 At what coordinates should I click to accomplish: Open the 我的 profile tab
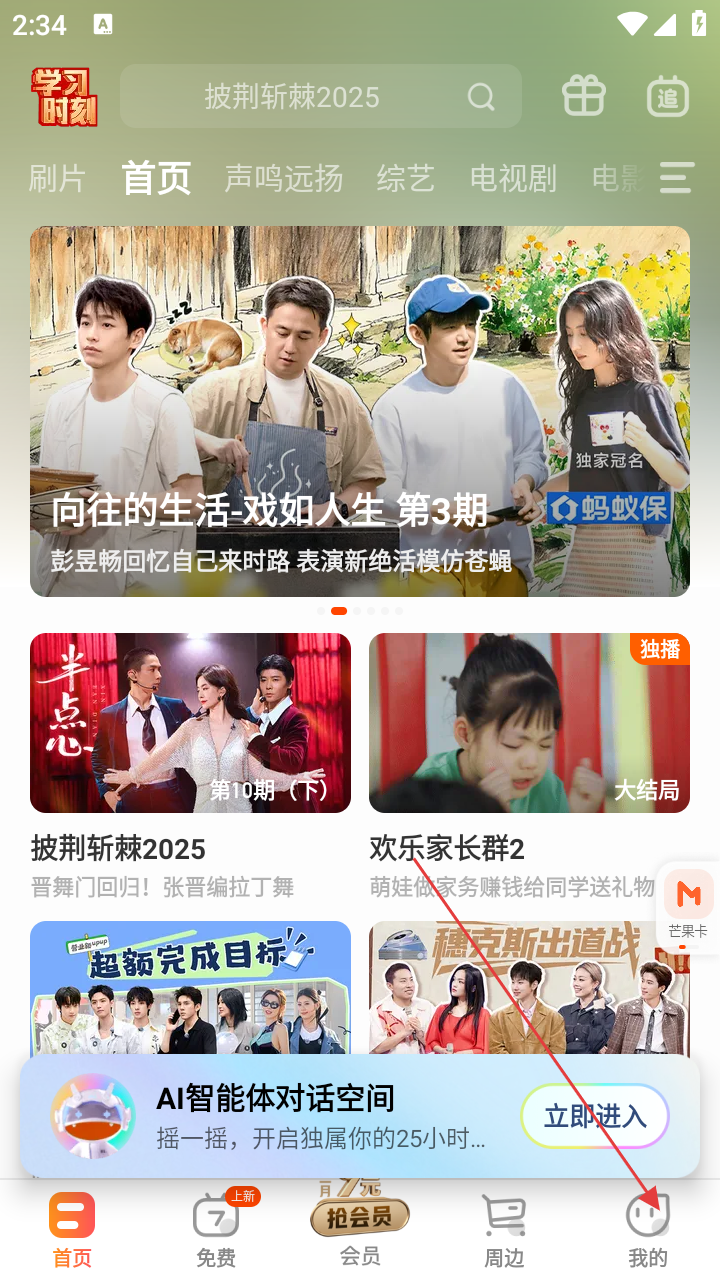tap(648, 1230)
